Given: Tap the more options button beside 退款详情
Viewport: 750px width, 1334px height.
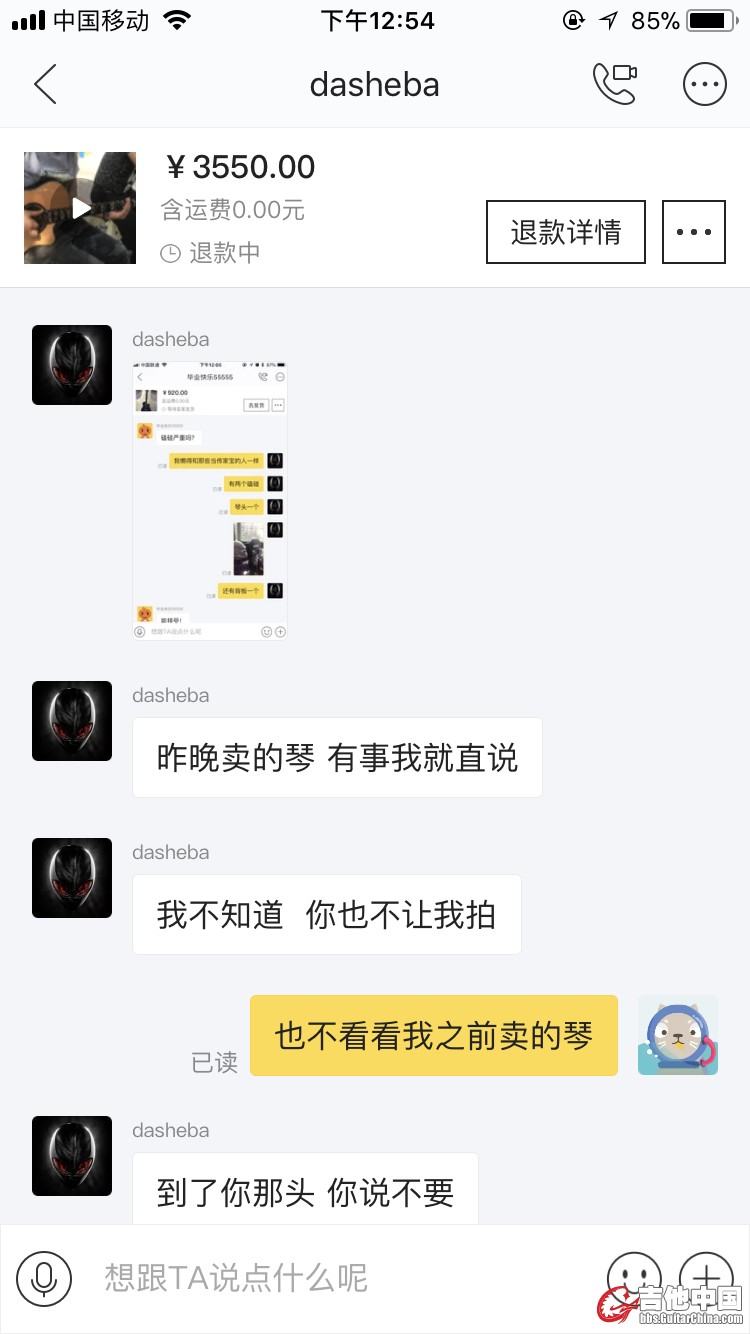Looking at the screenshot, I should tap(693, 232).
